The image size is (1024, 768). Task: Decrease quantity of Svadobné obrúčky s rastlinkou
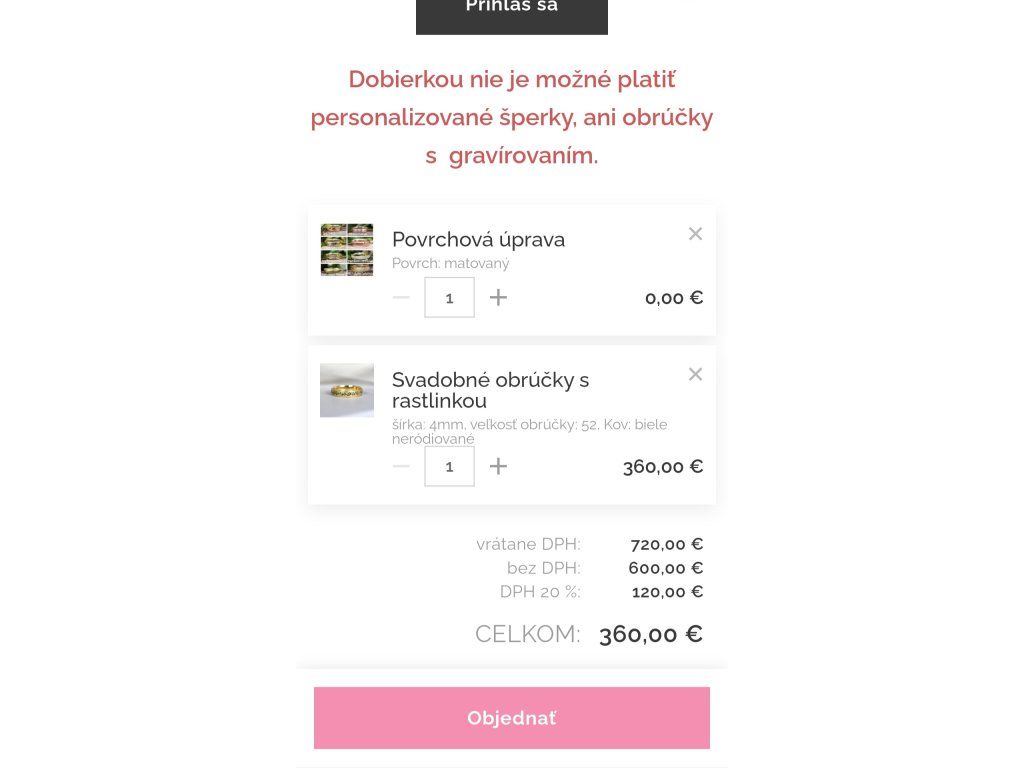[x=401, y=466]
